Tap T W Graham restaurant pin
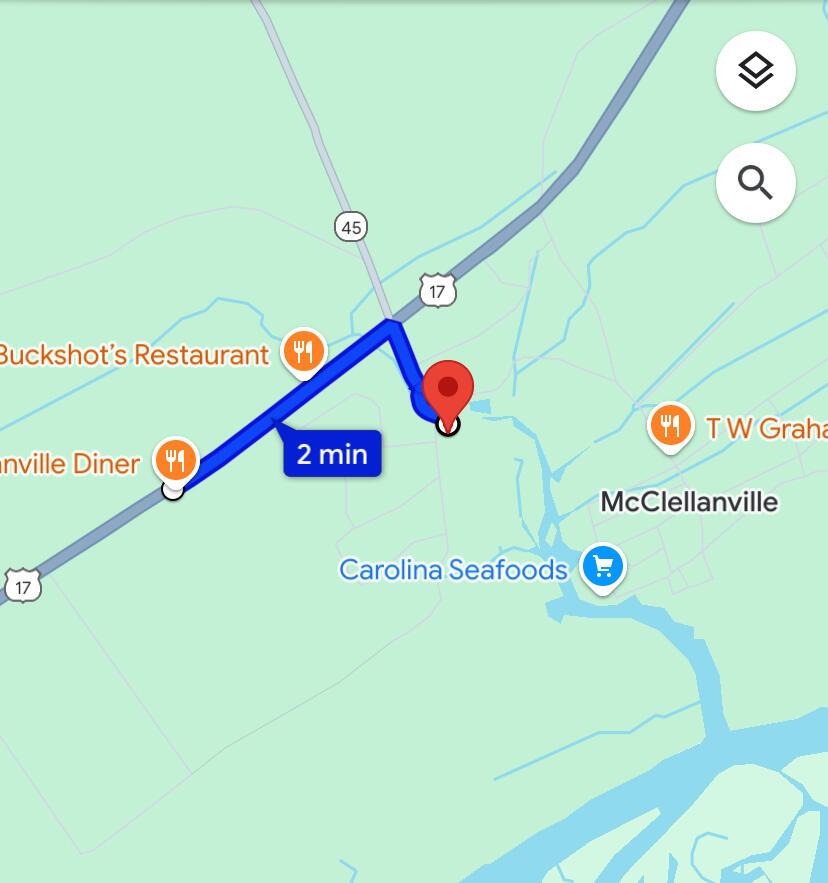Screen dimensions: 828x883 pos(670,425)
